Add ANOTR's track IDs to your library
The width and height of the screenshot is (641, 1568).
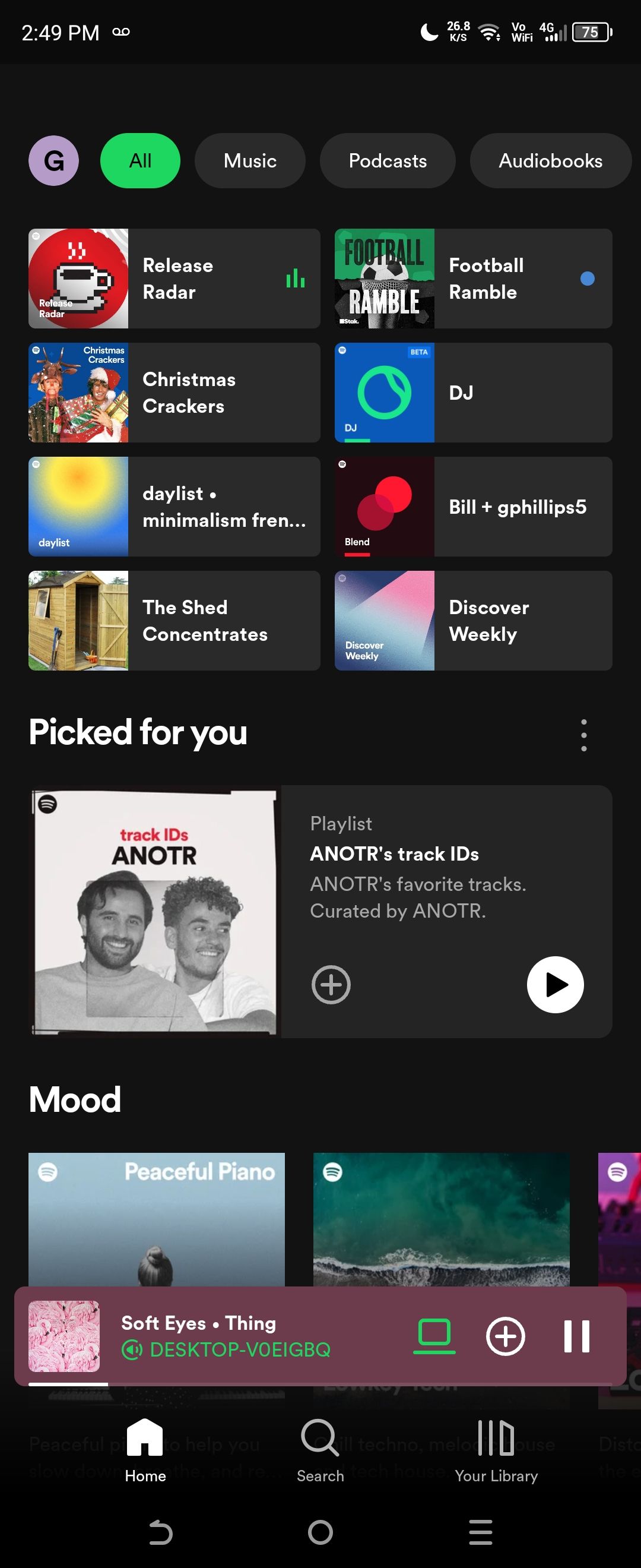[x=331, y=985]
